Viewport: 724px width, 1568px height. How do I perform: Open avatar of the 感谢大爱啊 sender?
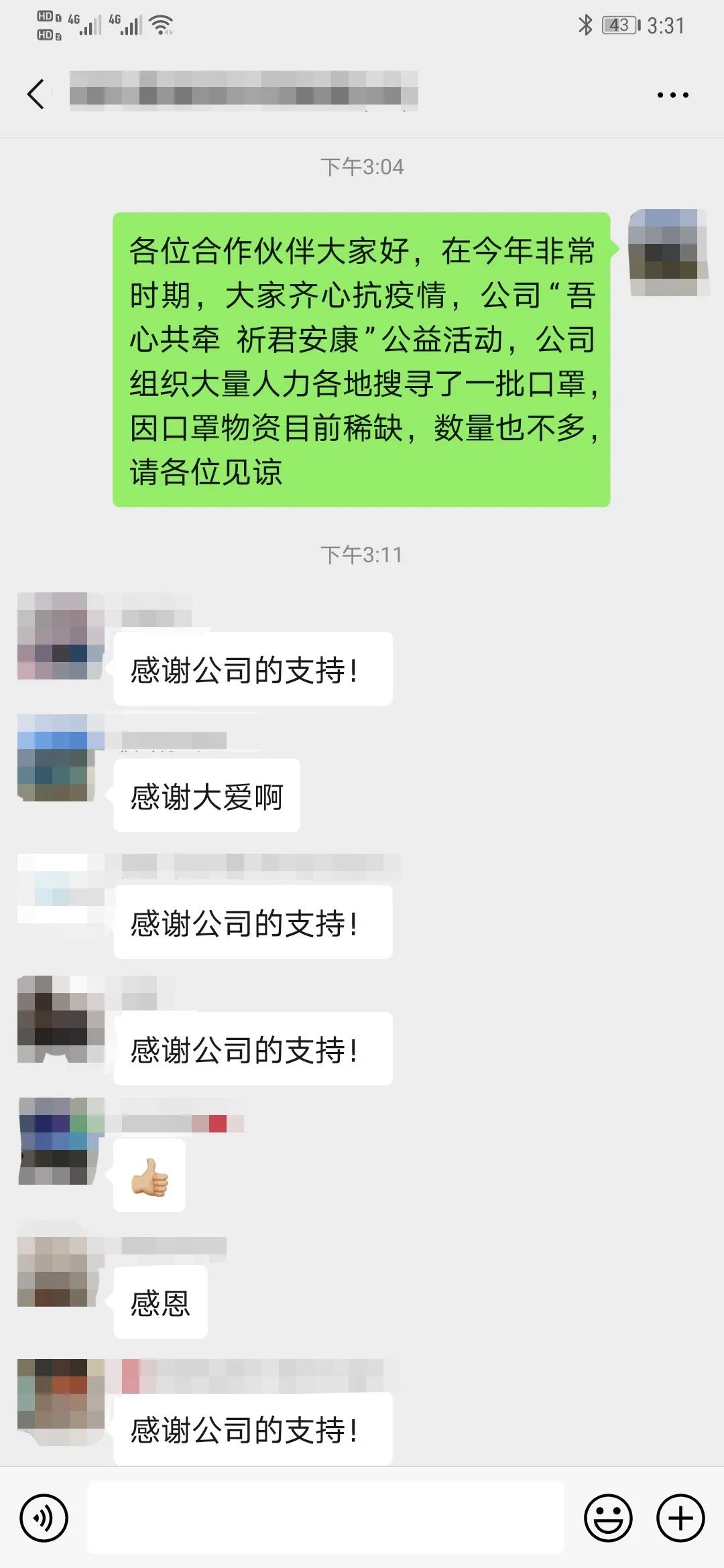60,759
